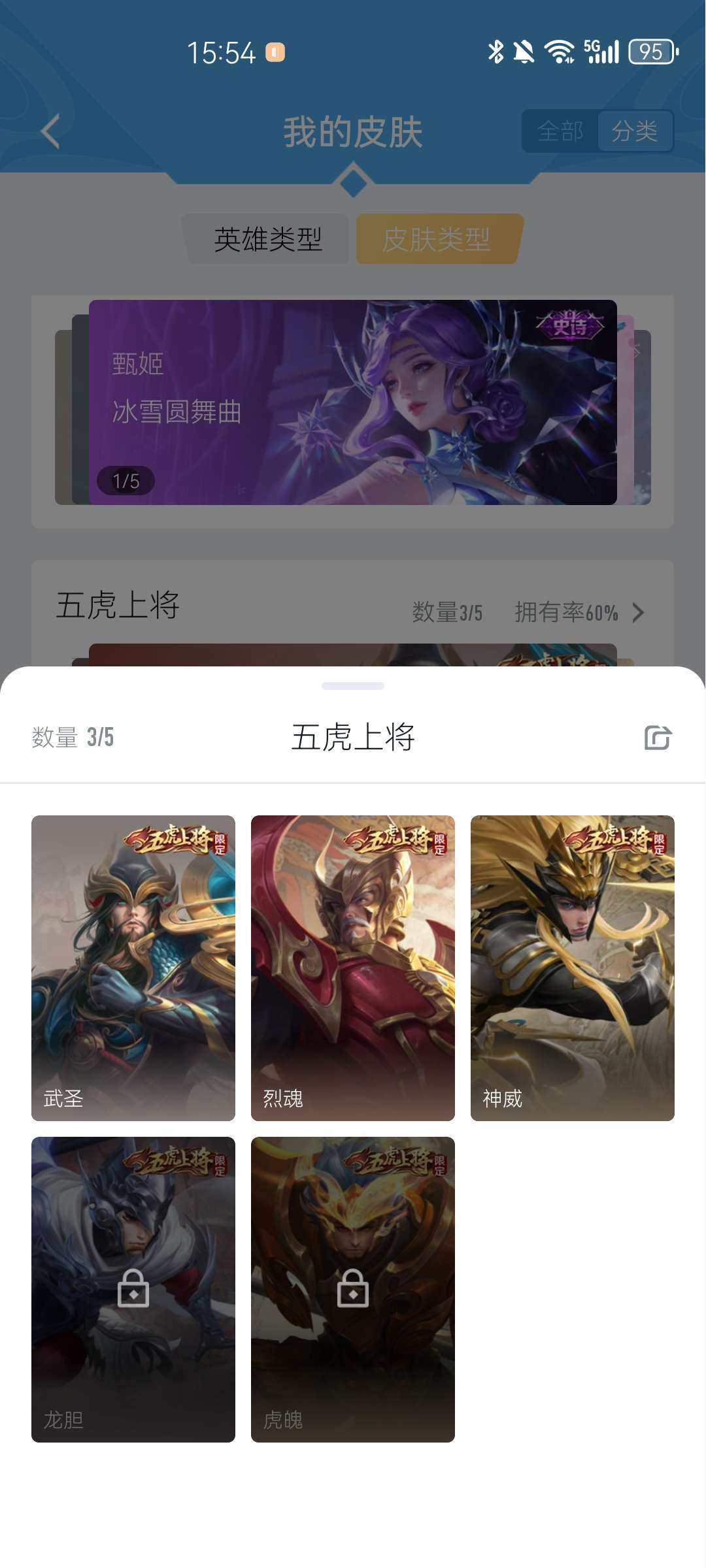The height and width of the screenshot is (1568, 706).
Task: Open the 神威 skin card
Action: (x=573, y=968)
